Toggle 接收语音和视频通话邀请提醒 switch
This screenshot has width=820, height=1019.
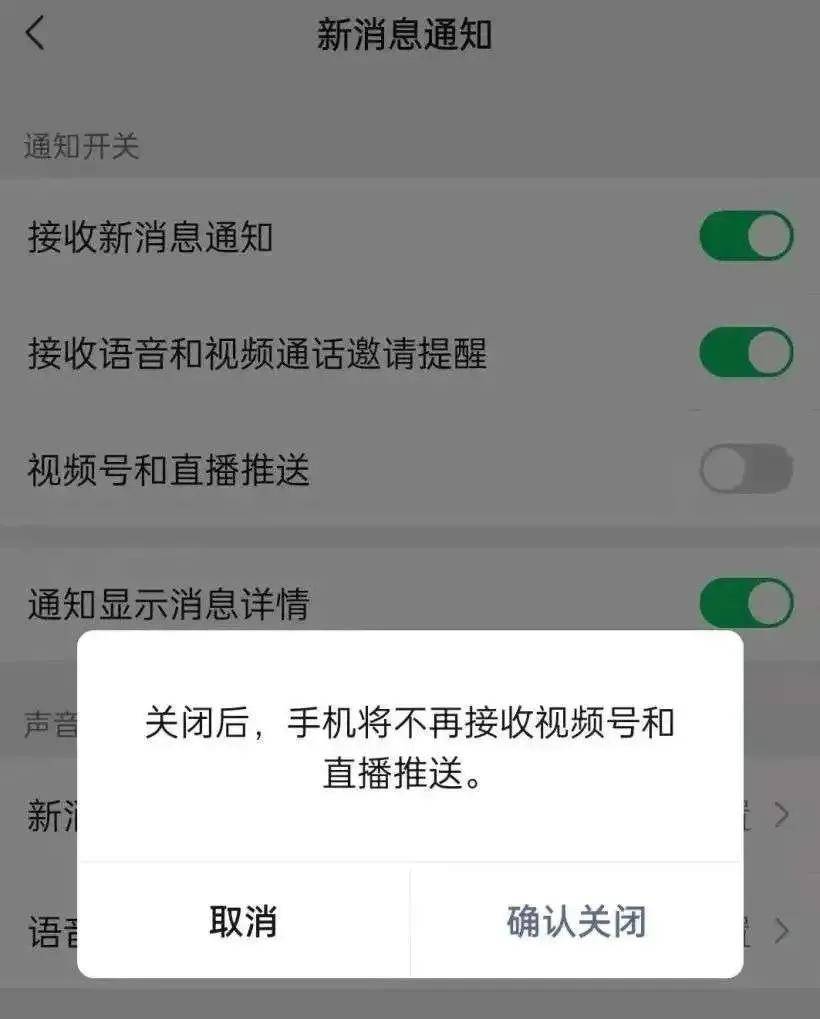pyautogui.click(x=745, y=353)
